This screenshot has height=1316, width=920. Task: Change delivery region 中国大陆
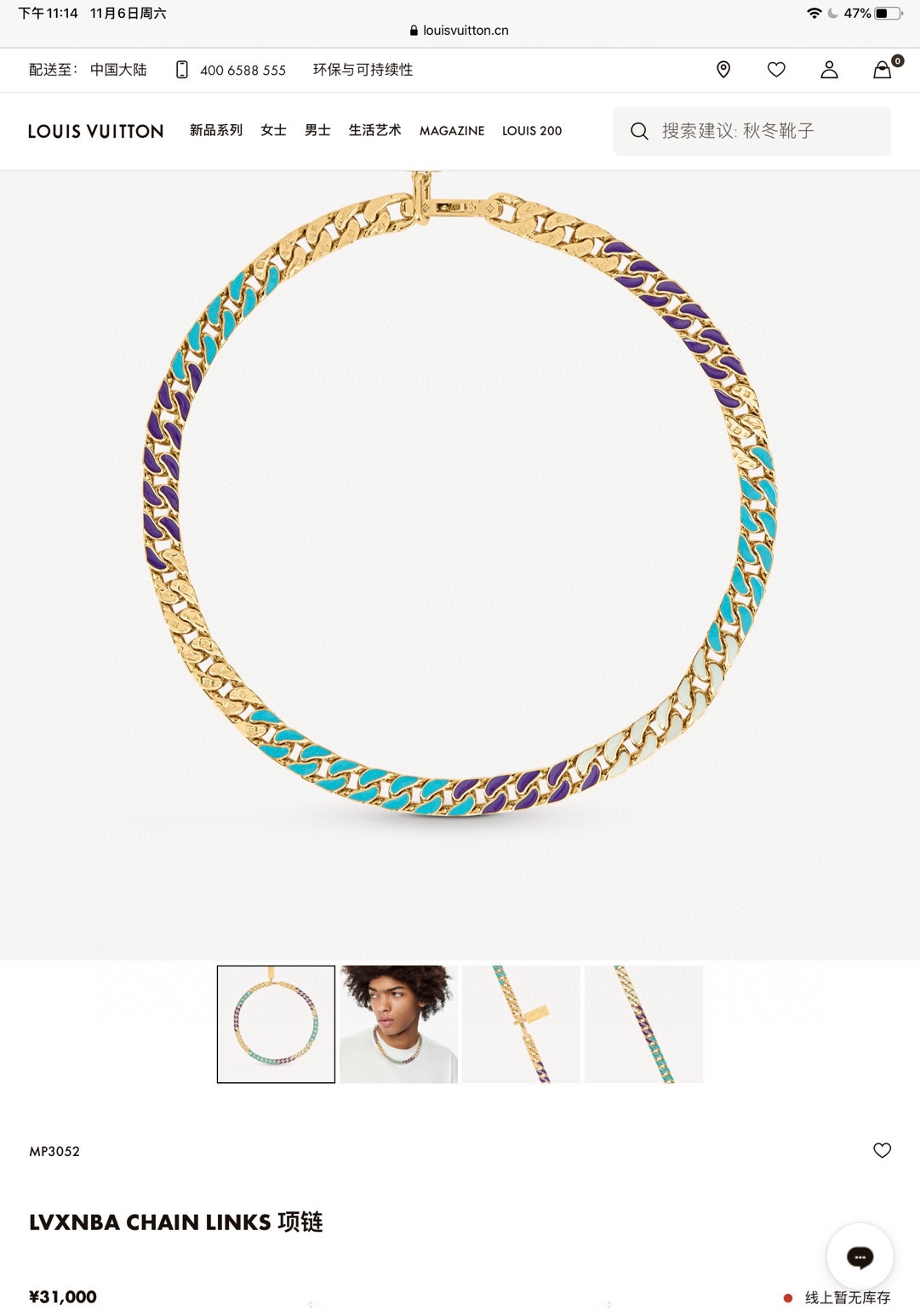(x=118, y=70)
